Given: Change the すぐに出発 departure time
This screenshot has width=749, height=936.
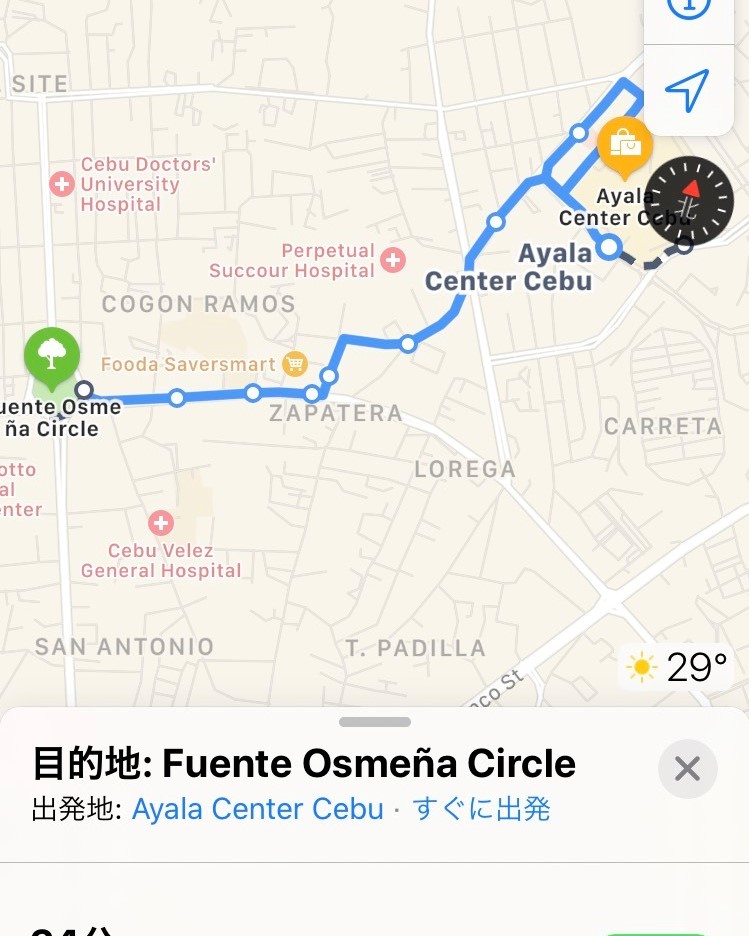Looking at the screenshot, I should coord(482,809).
